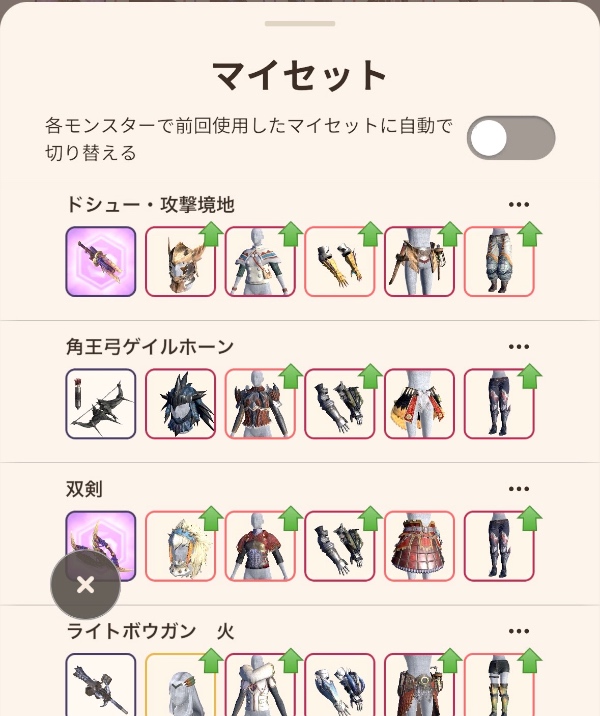The height and width of the screenshot is (716, 600).
Task: Tap the chest armor in 双剣 set
Action: 260,546
